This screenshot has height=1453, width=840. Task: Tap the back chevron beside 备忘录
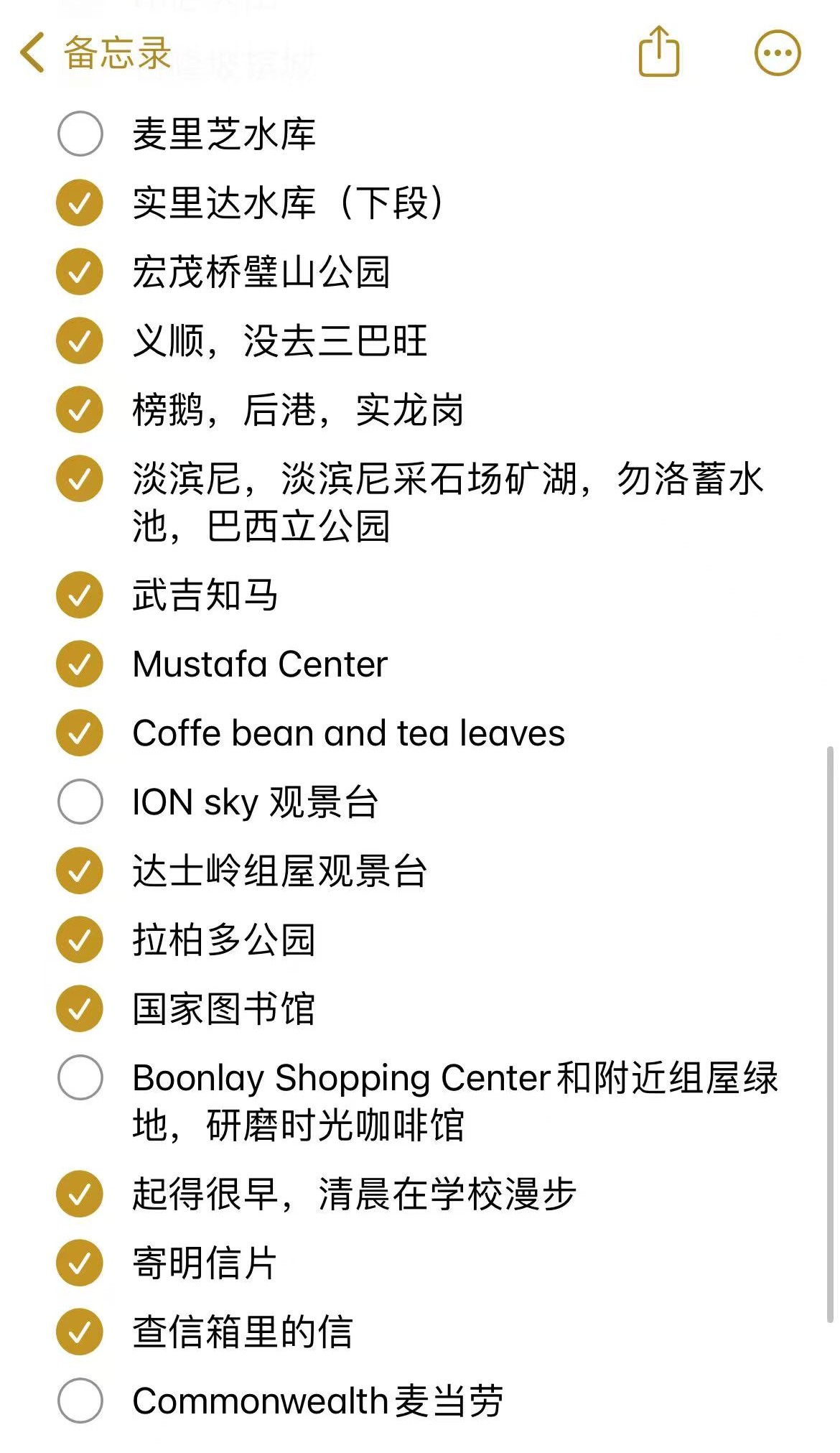coord(34,54)
